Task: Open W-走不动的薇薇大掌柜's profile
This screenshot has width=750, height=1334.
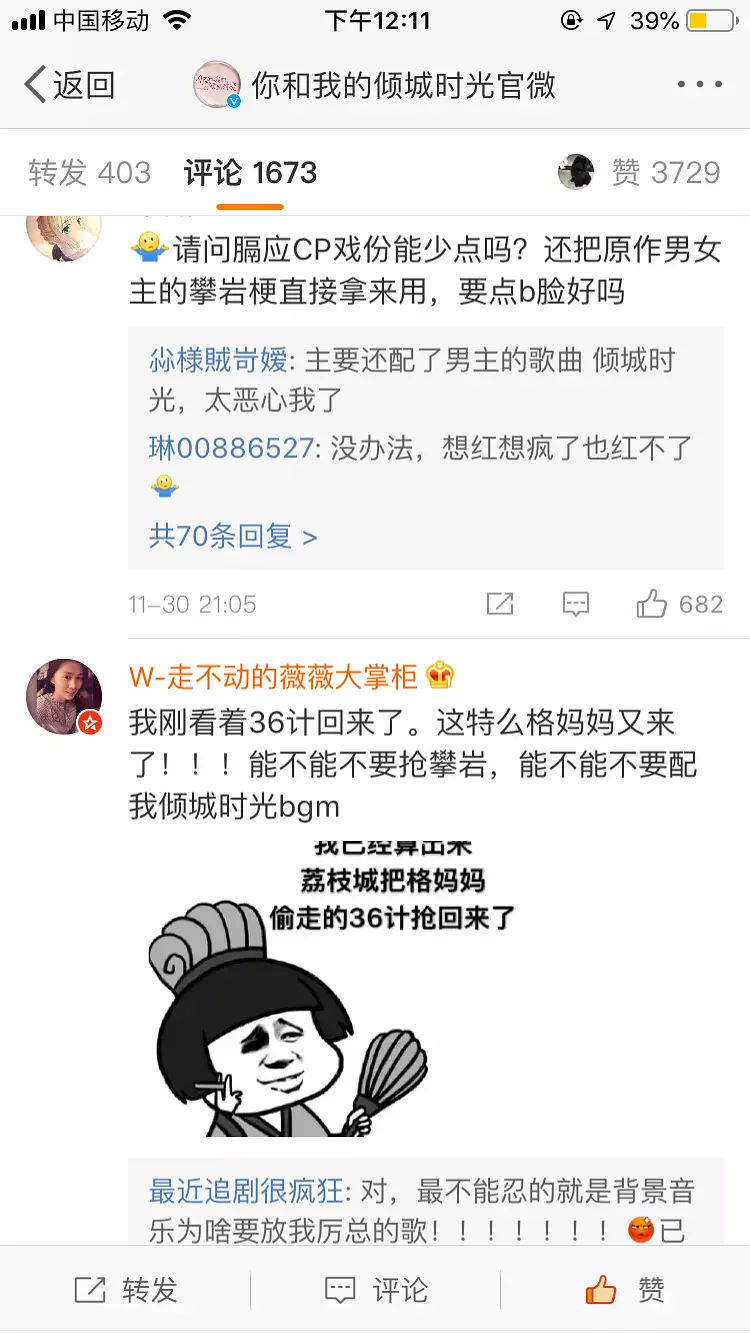Action: click(x=272, y=677)
